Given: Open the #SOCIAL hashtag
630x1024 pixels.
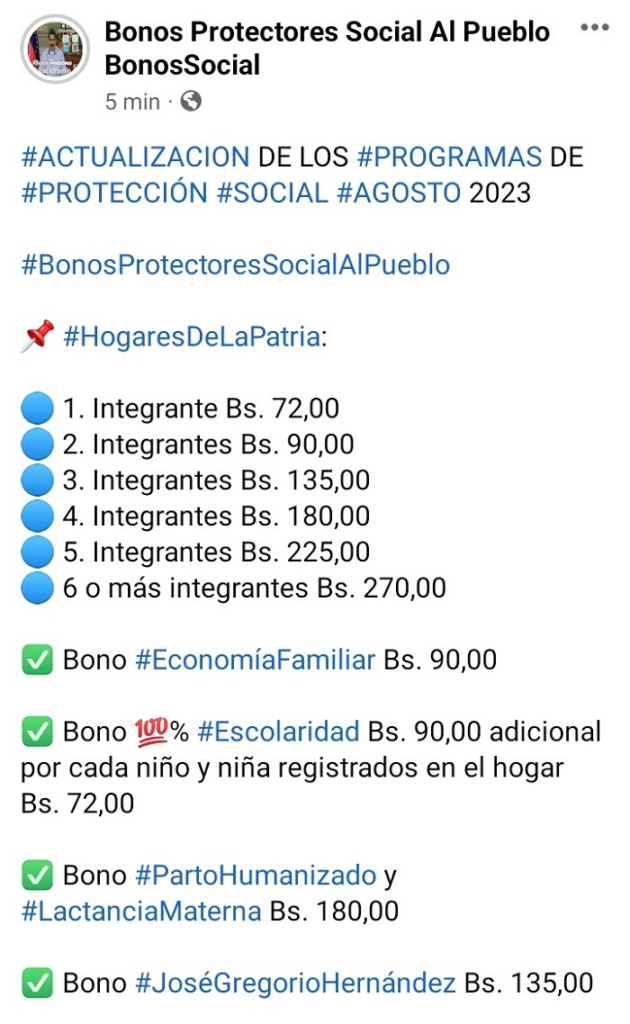Looking at the screenshot, I should coord(272,192).
